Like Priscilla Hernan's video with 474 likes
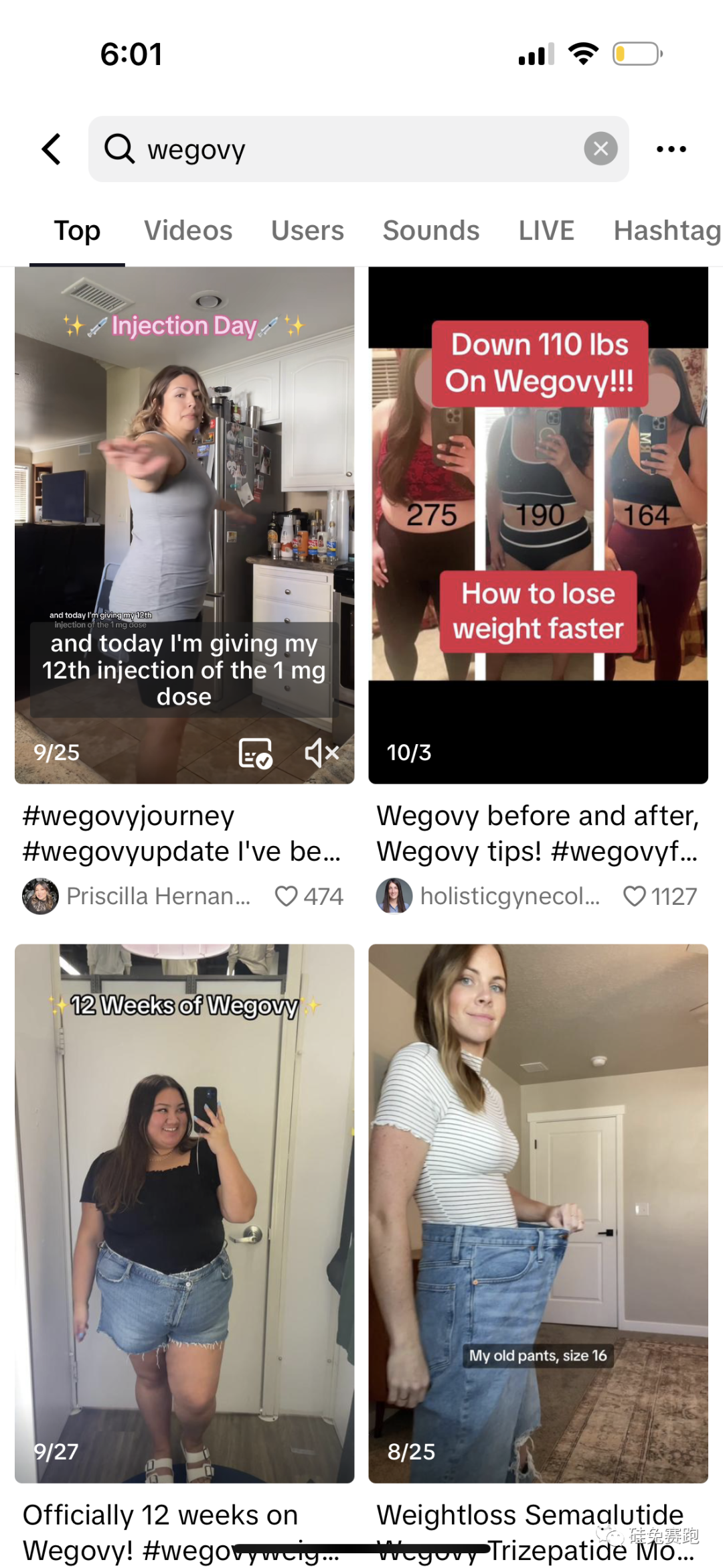 (x=287, y=896)
